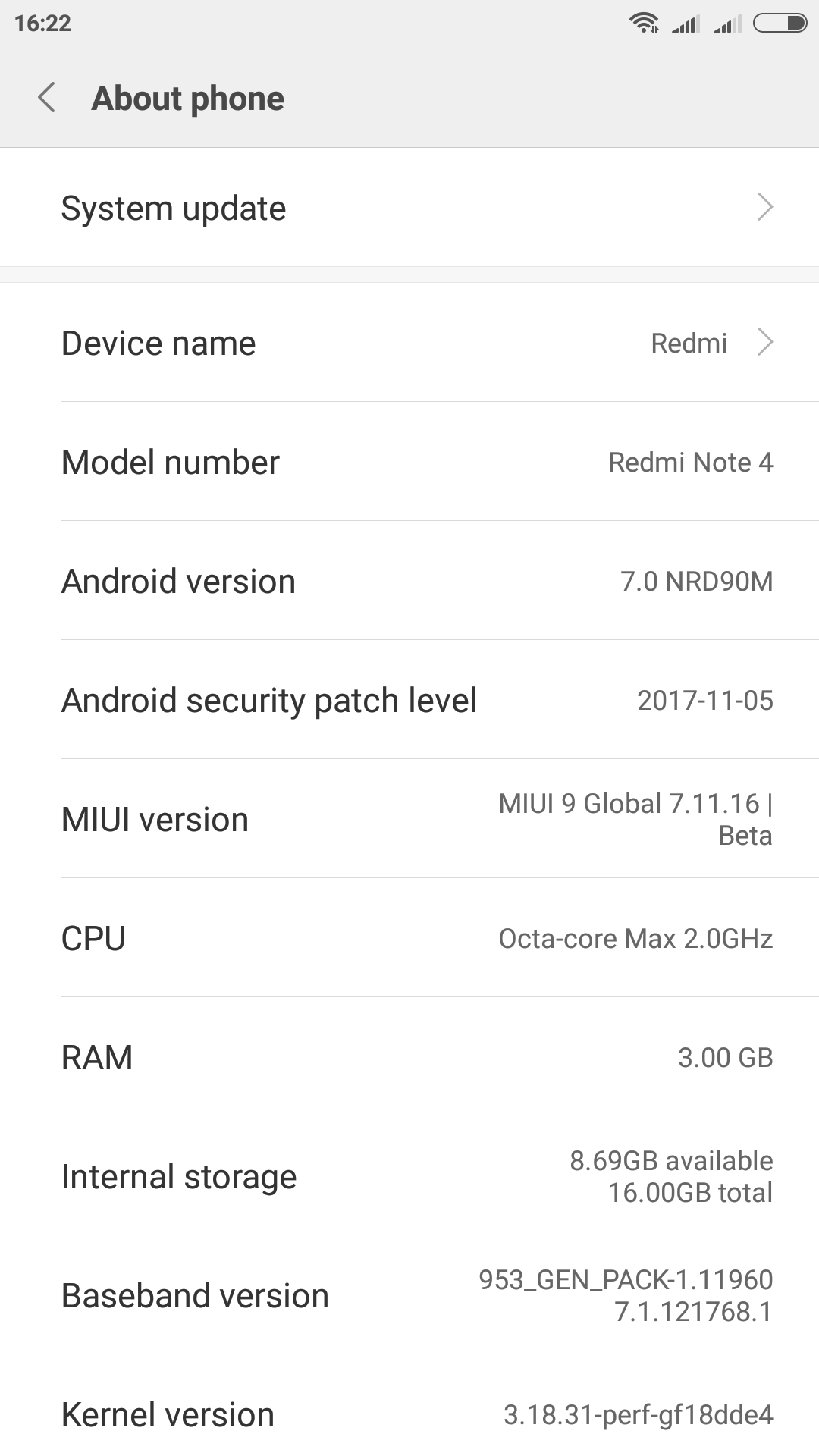The width and height of the screenshot is (819, 1456).
Task: Open System update
Action: tap(409, 208)
